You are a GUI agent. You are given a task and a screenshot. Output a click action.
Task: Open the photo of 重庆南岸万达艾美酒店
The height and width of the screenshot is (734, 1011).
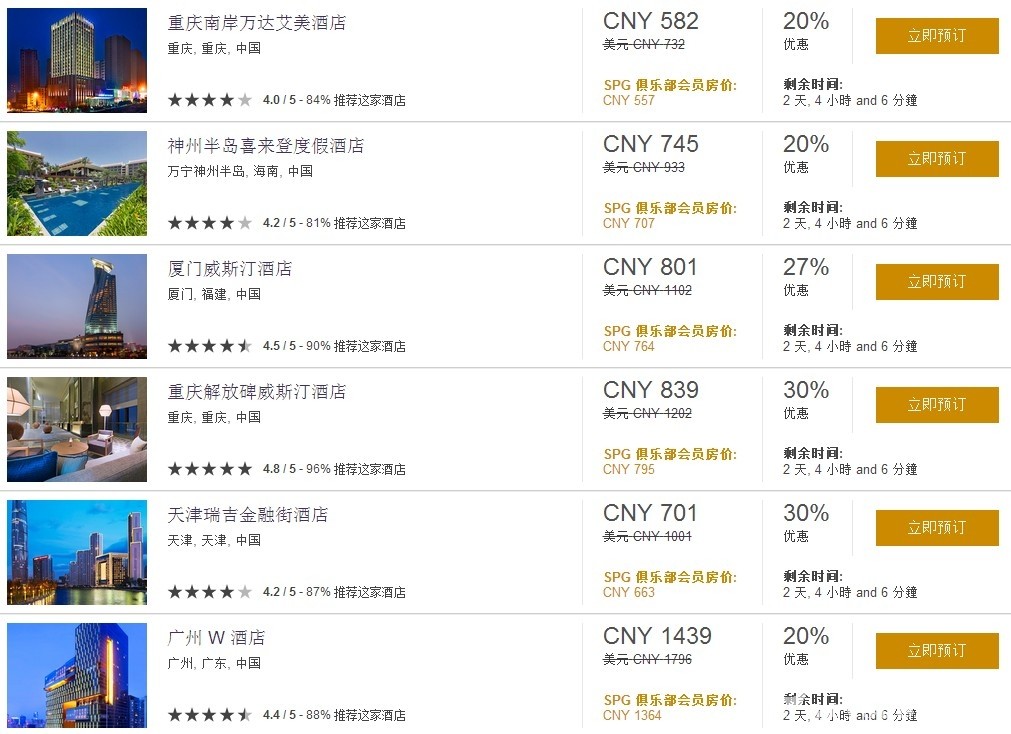77,60
